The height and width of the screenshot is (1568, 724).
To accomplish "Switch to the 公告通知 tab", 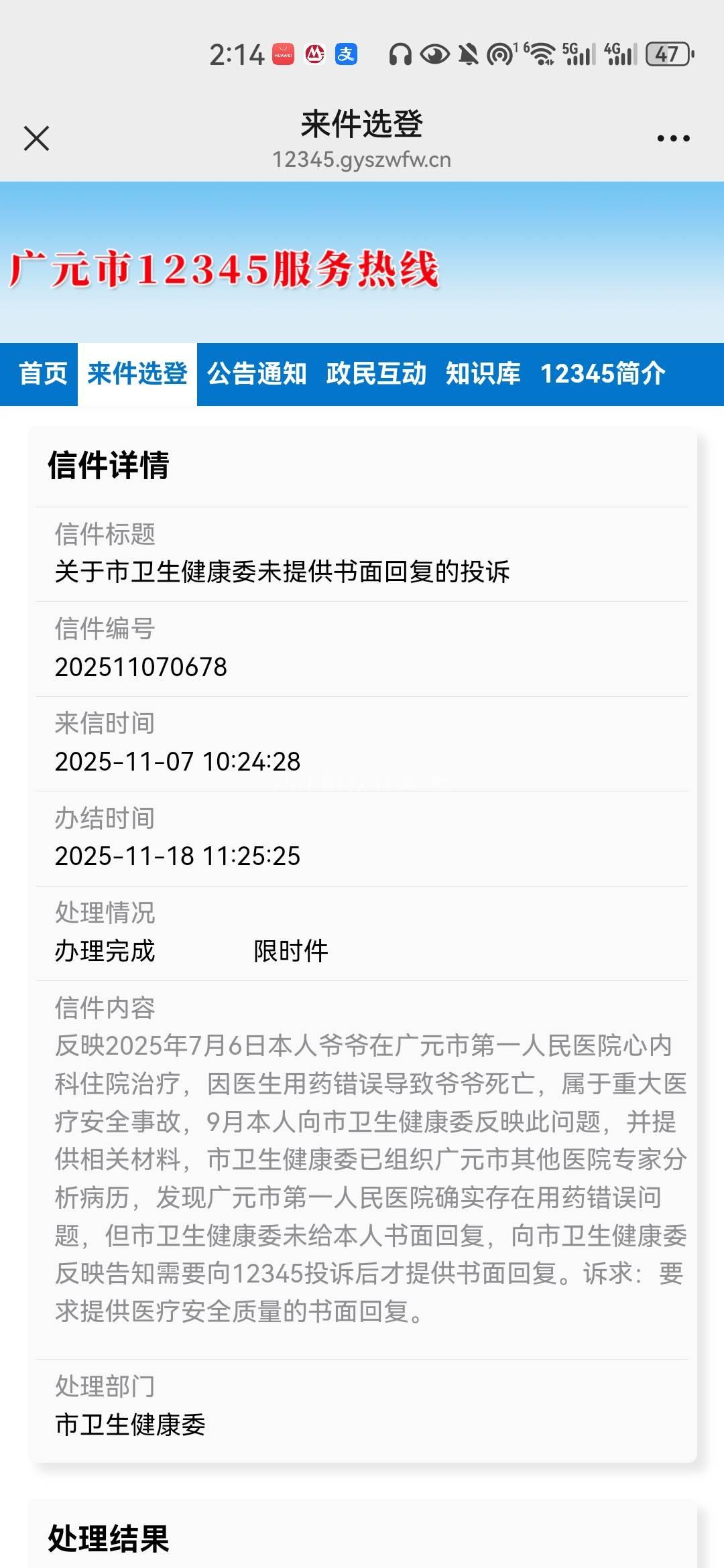I will click(x=257, y=374).
